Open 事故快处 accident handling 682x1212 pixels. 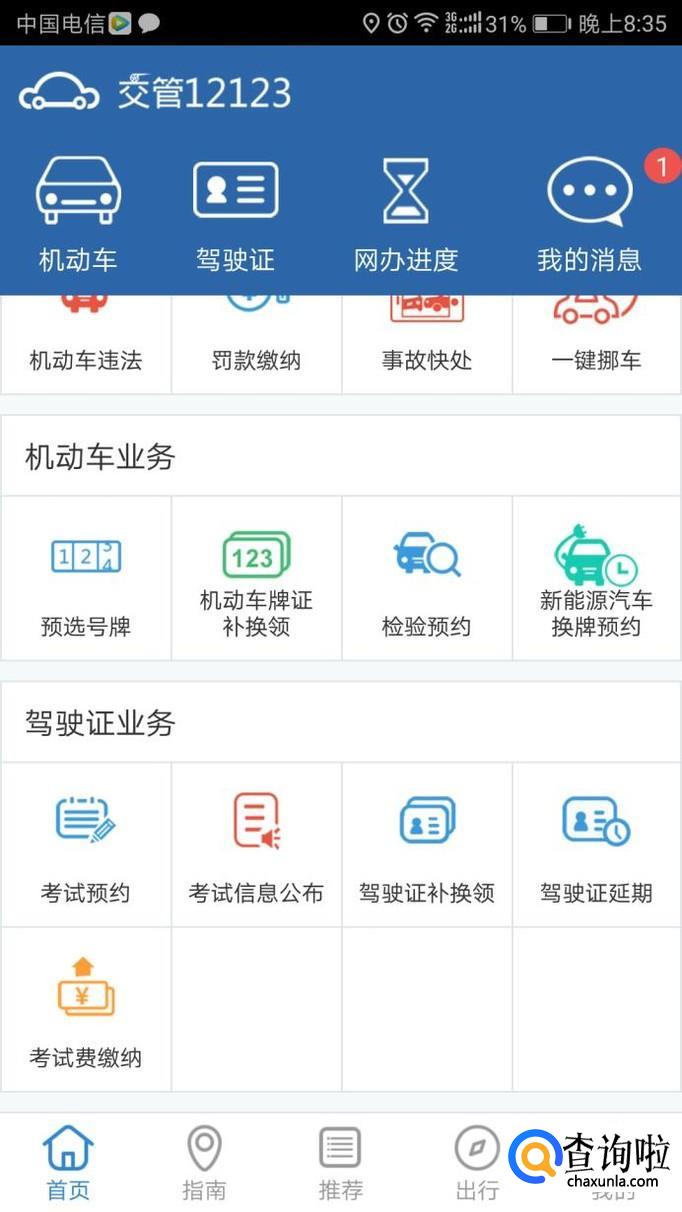[x=427, y=345]
